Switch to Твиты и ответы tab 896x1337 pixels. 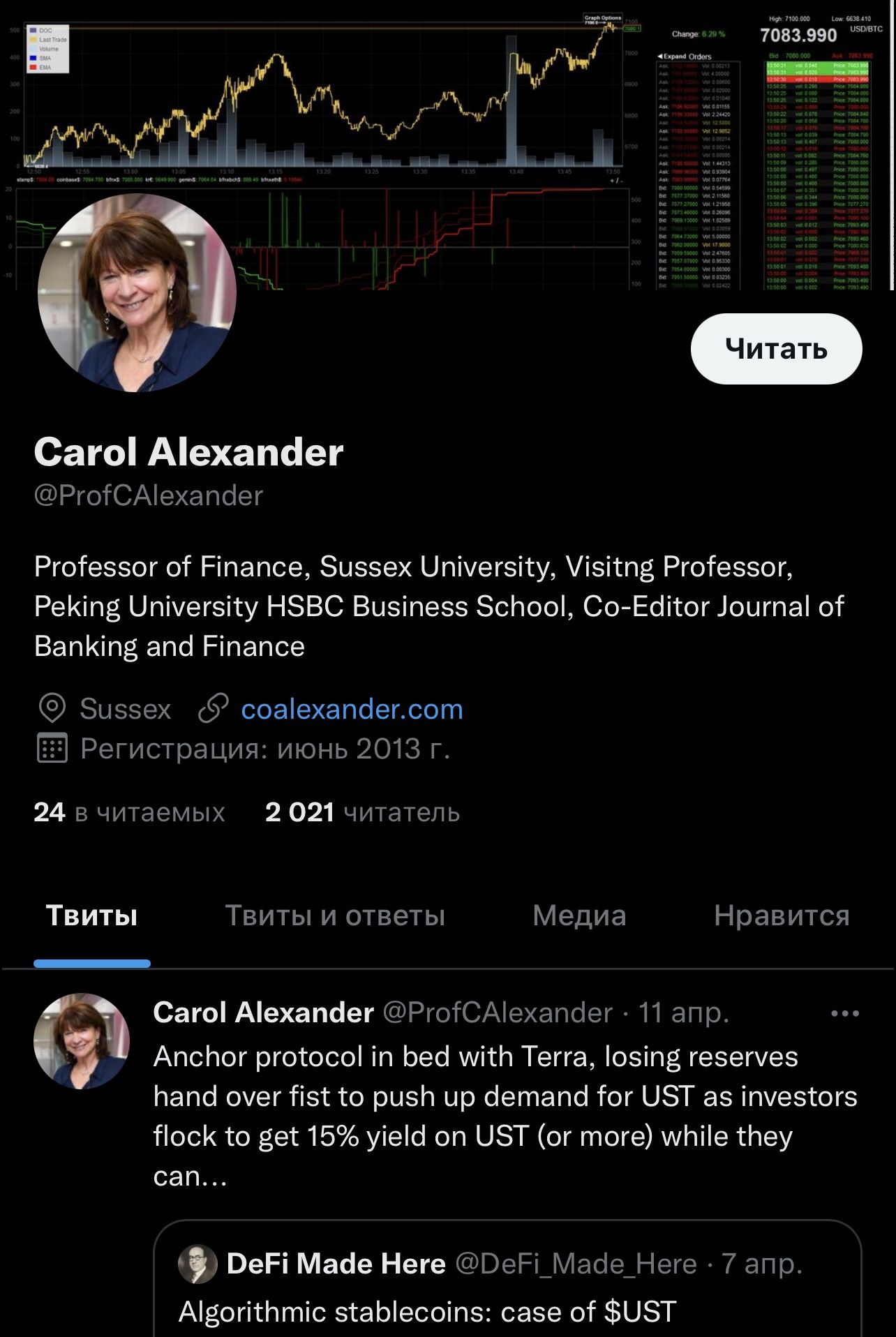coord(335,916)
